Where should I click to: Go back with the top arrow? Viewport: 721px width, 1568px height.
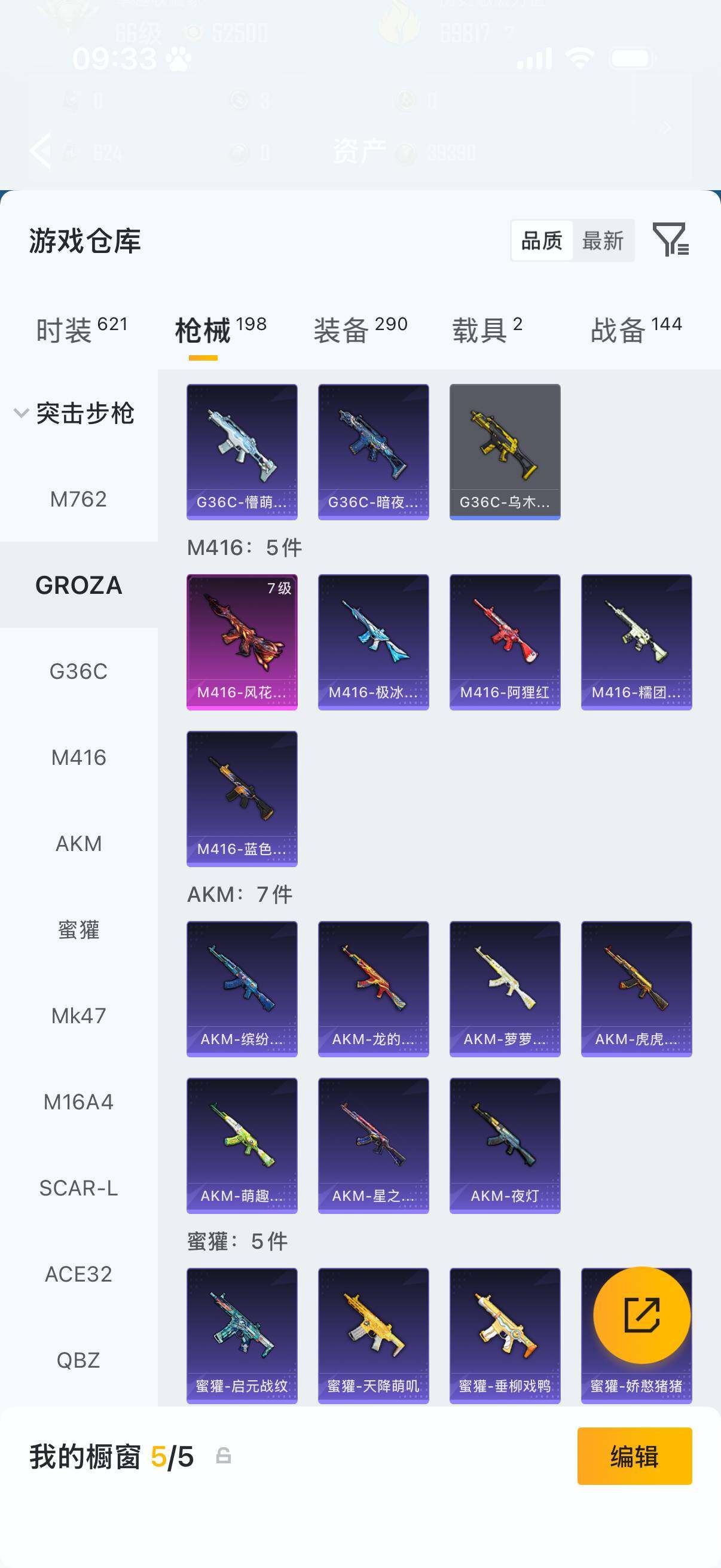point(41,150)
